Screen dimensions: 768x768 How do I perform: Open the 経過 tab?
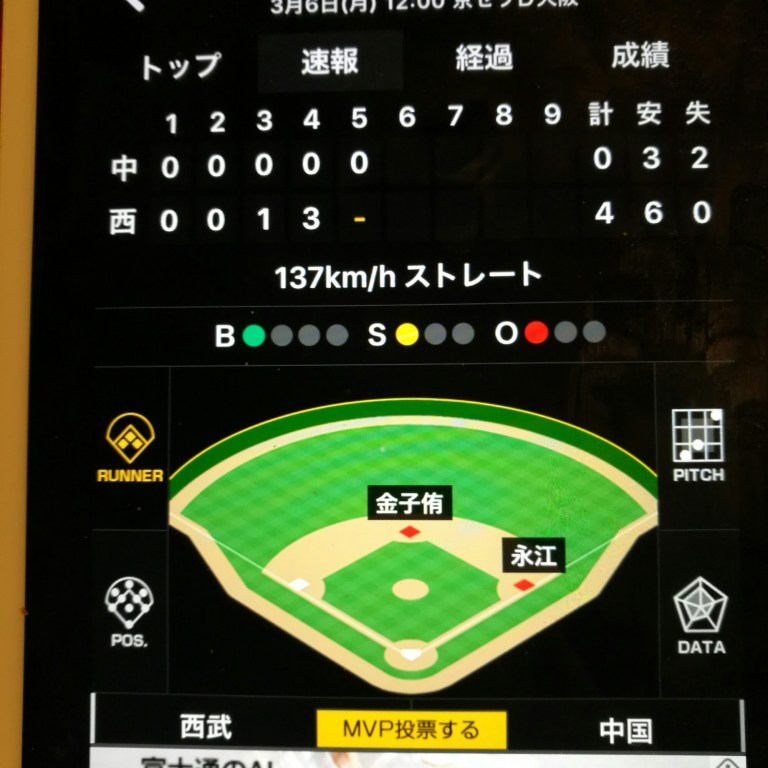click(484, 58)
